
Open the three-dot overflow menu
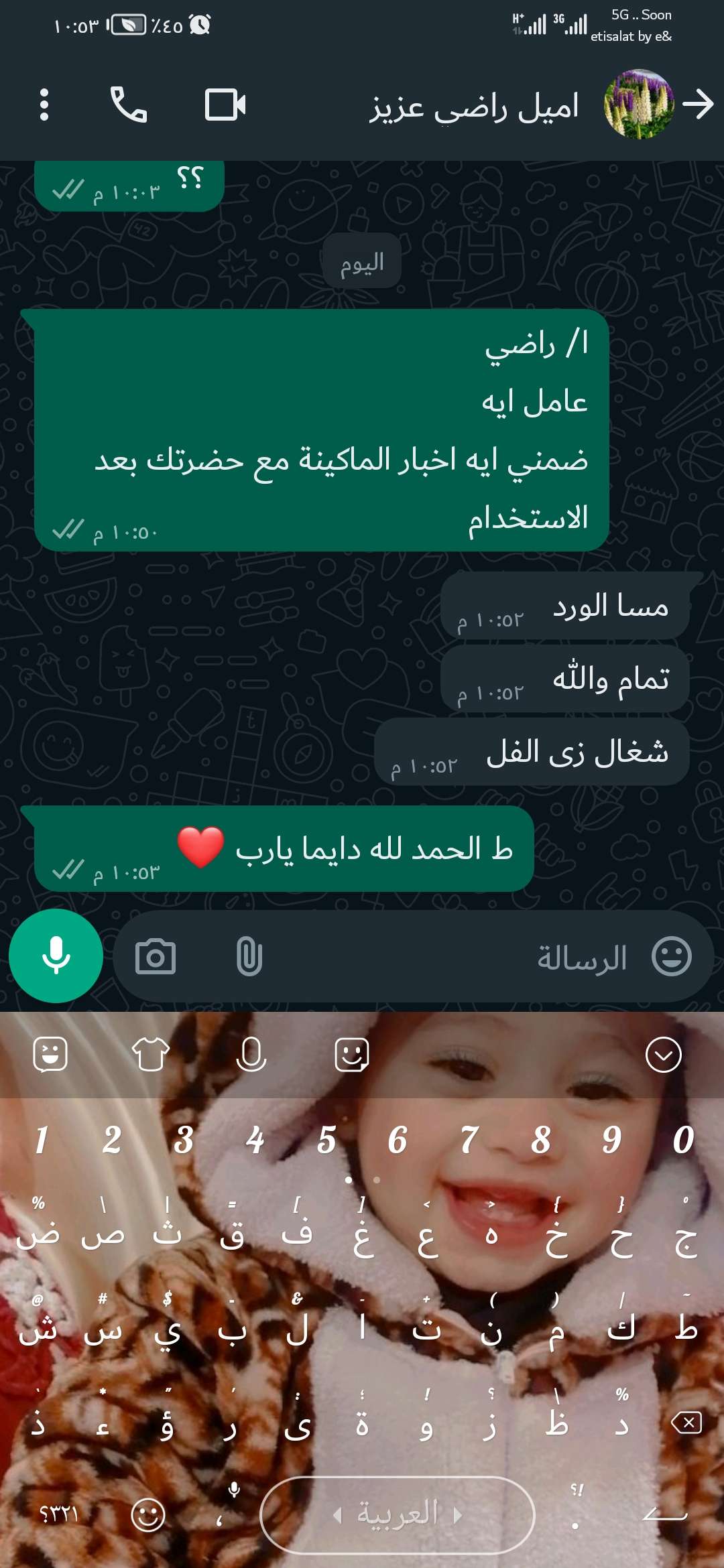point(44,105)
